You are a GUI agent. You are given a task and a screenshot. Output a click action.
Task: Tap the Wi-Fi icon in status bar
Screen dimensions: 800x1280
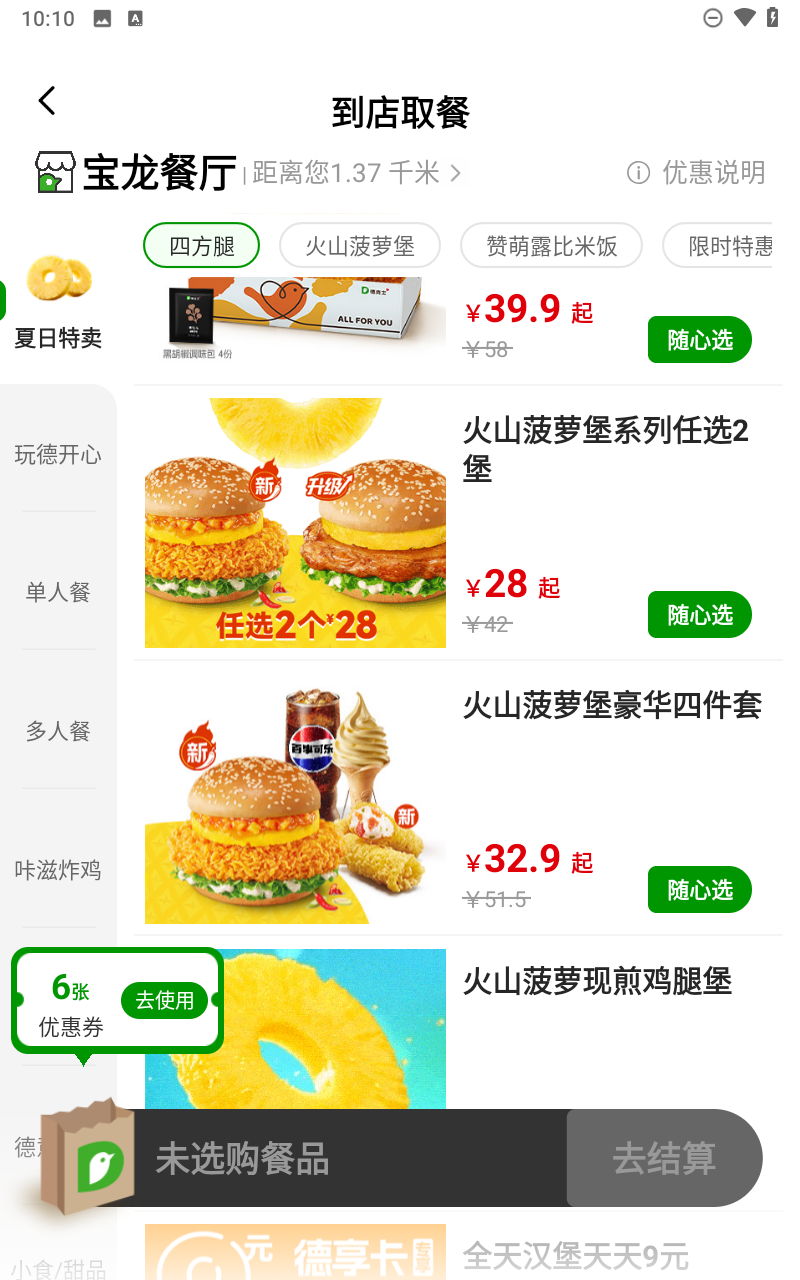click(x=741, y=16)
